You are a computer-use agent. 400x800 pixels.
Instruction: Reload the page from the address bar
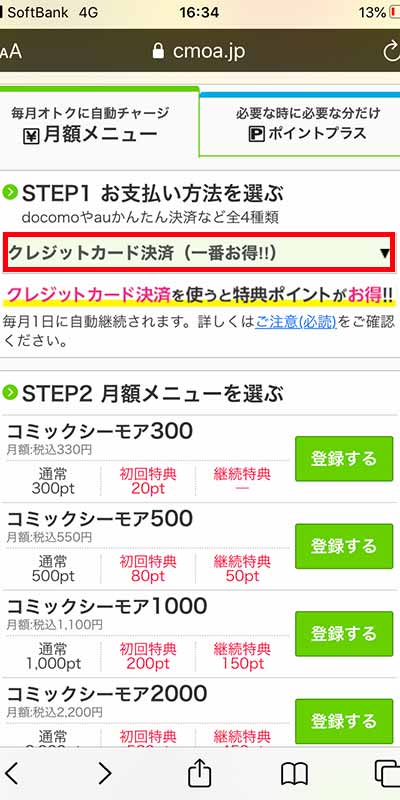(391, 52)
